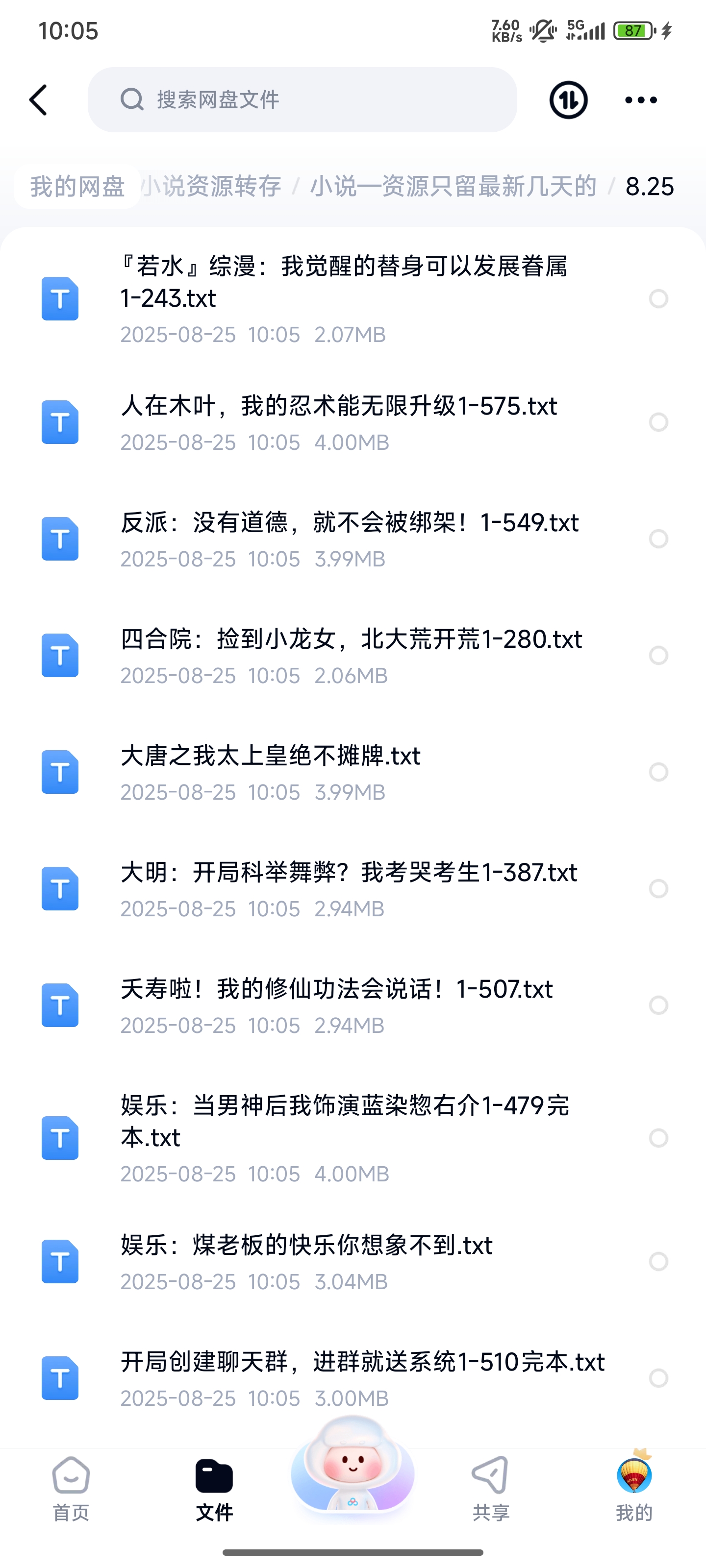Switch to the 首页 tab
This screenshot has width=706, height=1568.
[71, 1488]
